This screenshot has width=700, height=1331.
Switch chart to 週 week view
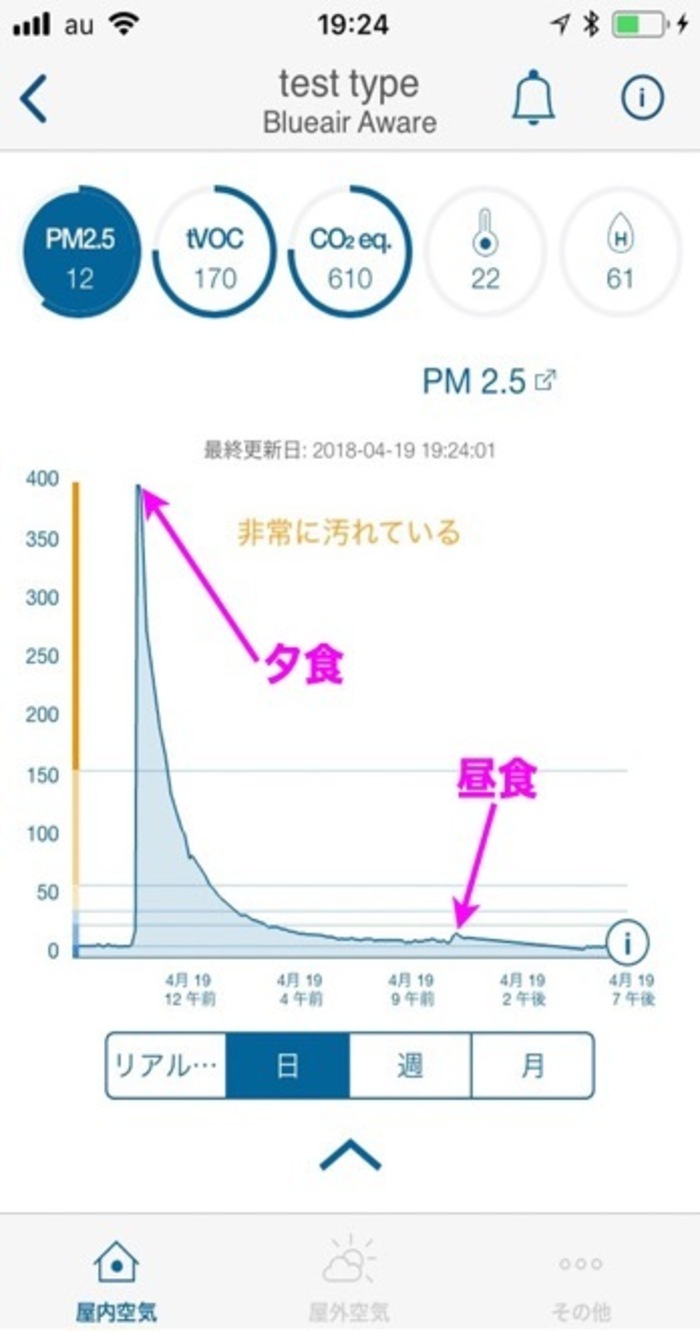click(410, 1066)
